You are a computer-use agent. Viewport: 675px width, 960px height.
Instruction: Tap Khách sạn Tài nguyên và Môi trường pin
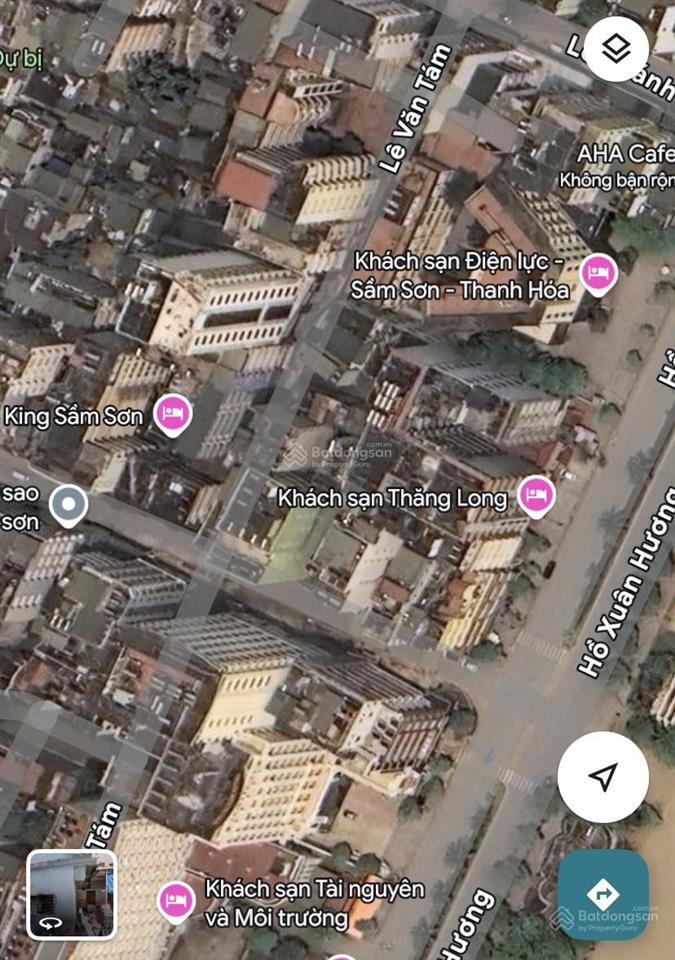click(177, 901)
